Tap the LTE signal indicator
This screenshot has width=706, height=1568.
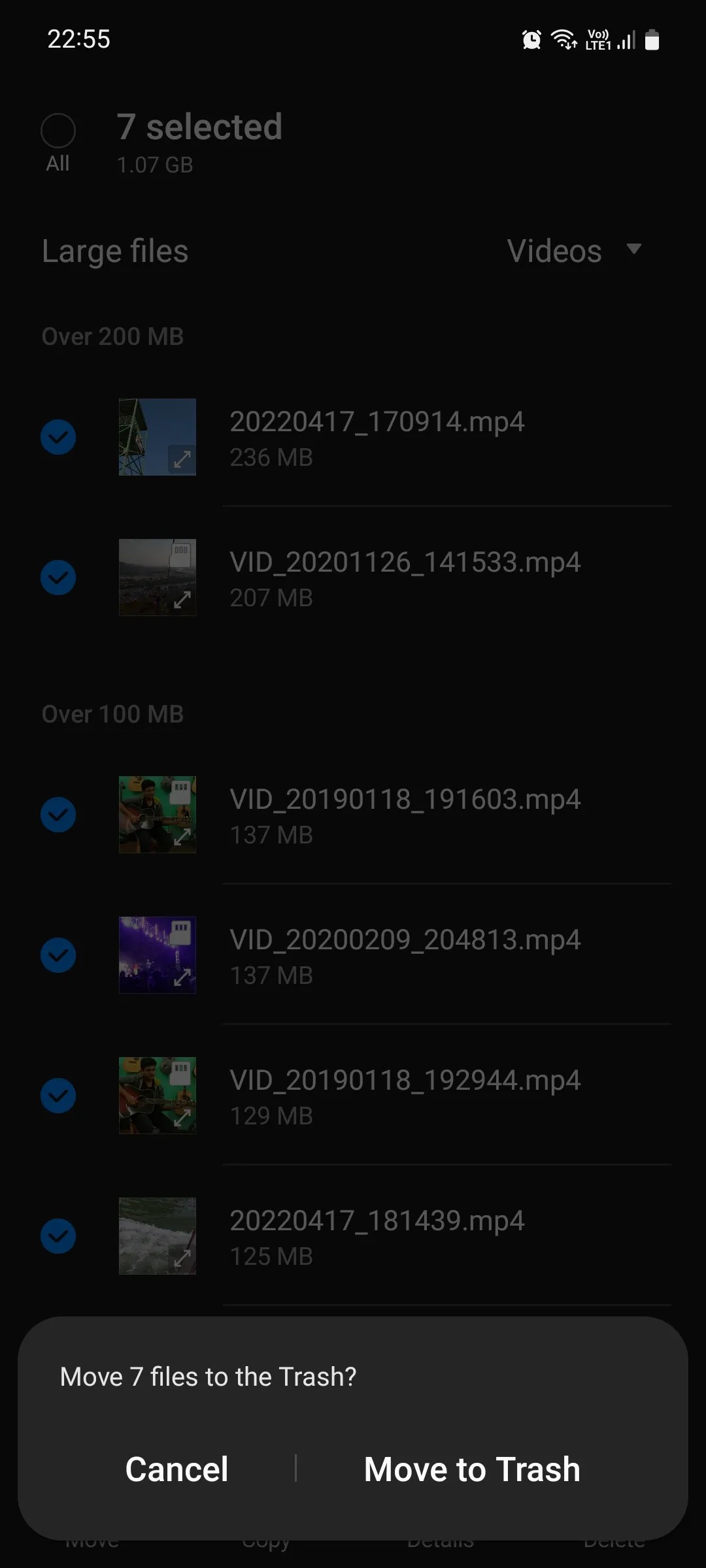624,39
